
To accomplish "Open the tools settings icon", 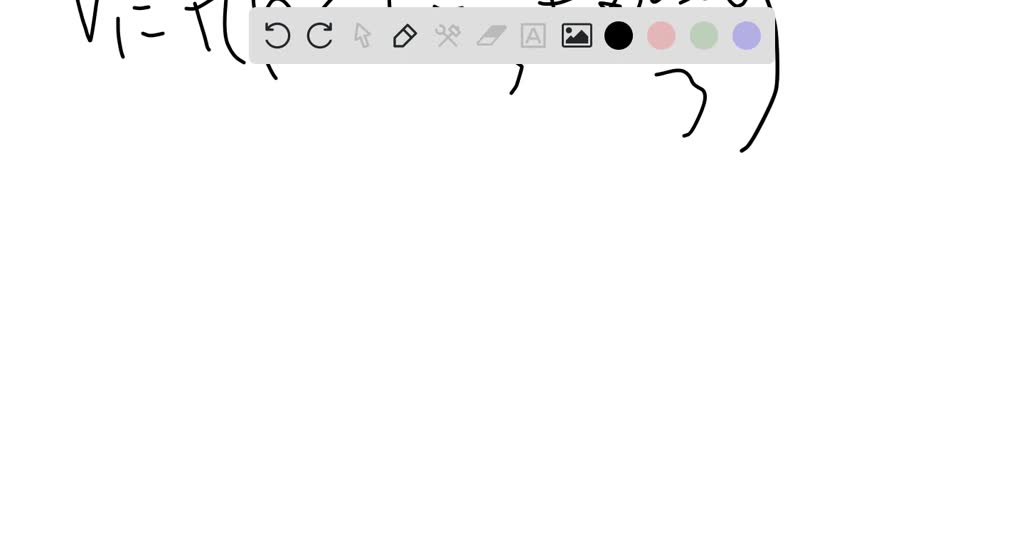I will [447, 36].
